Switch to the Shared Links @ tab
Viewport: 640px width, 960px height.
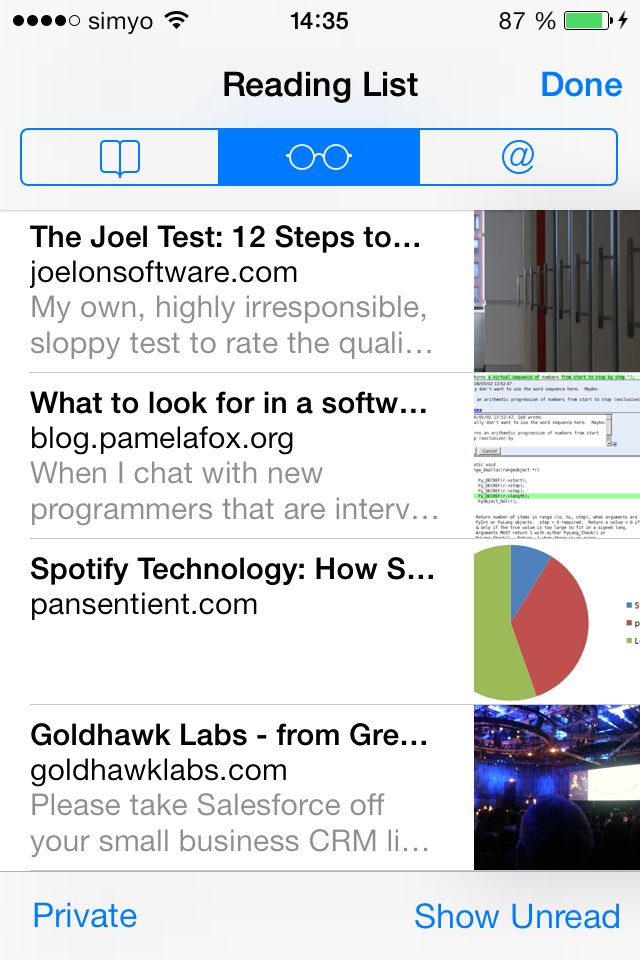coord(518,157)
